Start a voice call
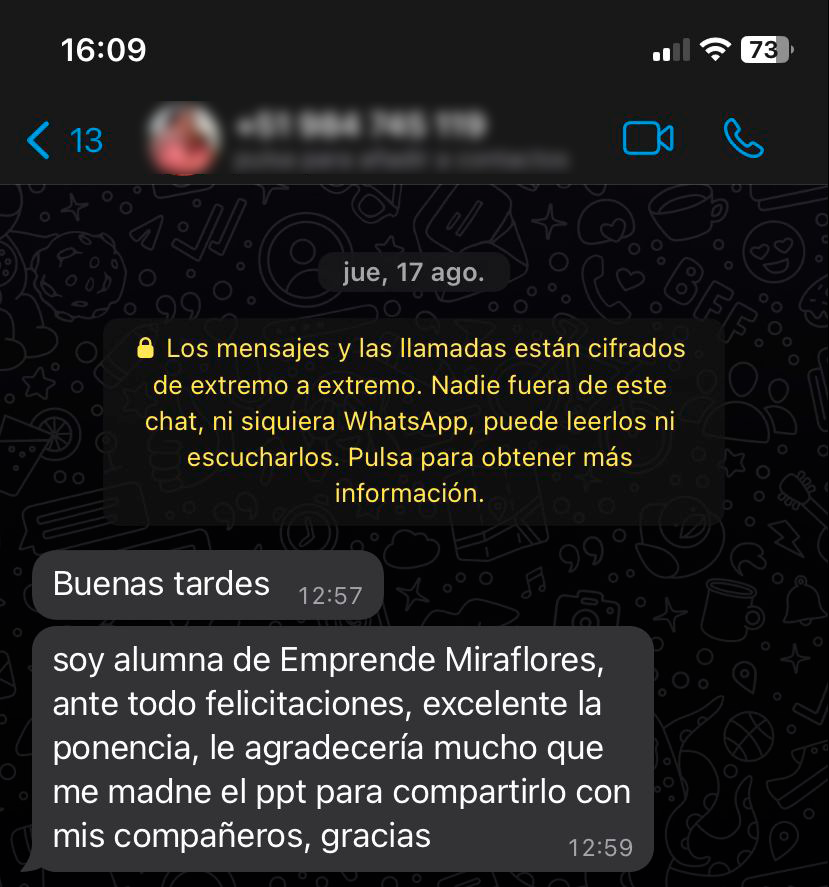 click(743, 139)
